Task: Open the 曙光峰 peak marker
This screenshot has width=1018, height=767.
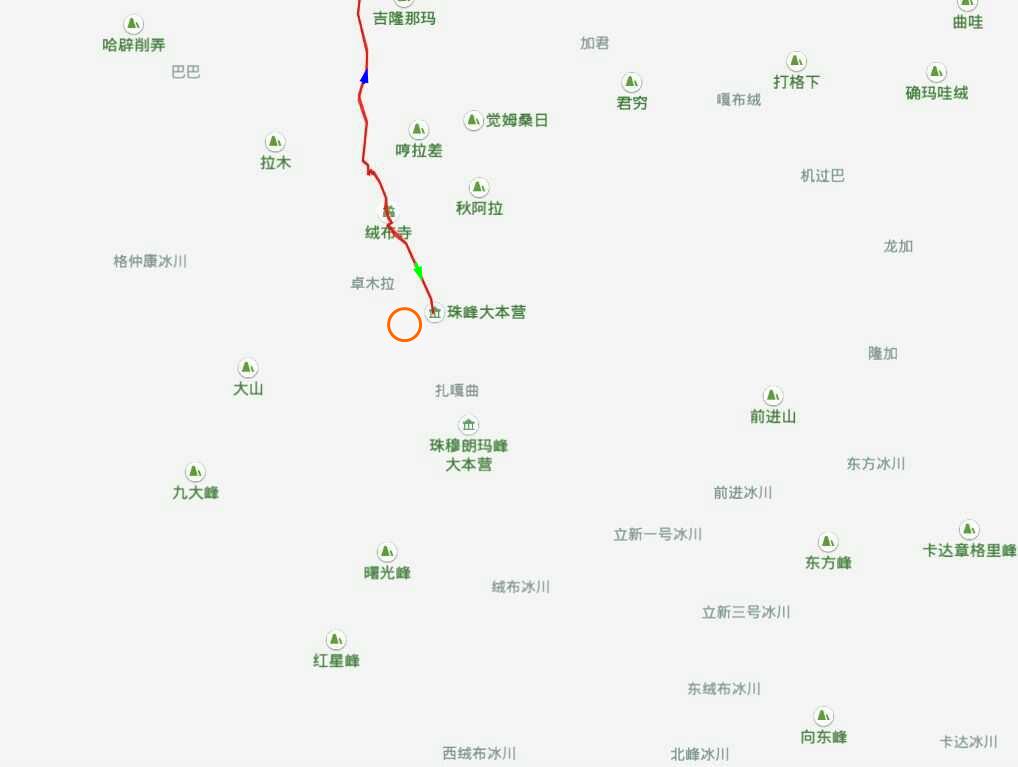Action: (387, 552)
